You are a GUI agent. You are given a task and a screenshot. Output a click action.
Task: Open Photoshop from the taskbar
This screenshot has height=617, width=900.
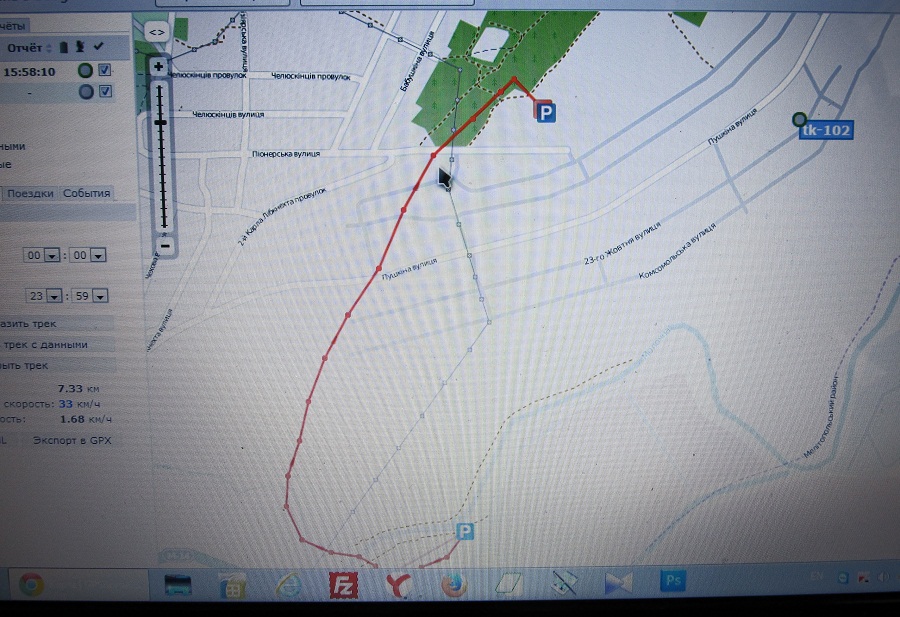click(x=673, y=580)
